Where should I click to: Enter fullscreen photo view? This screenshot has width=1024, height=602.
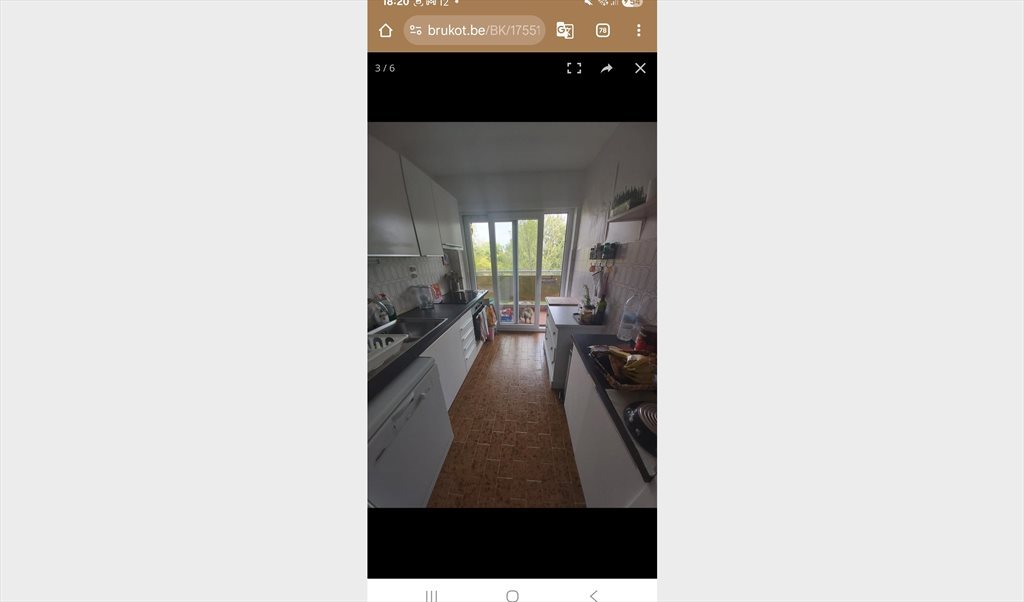click(574, 68)
